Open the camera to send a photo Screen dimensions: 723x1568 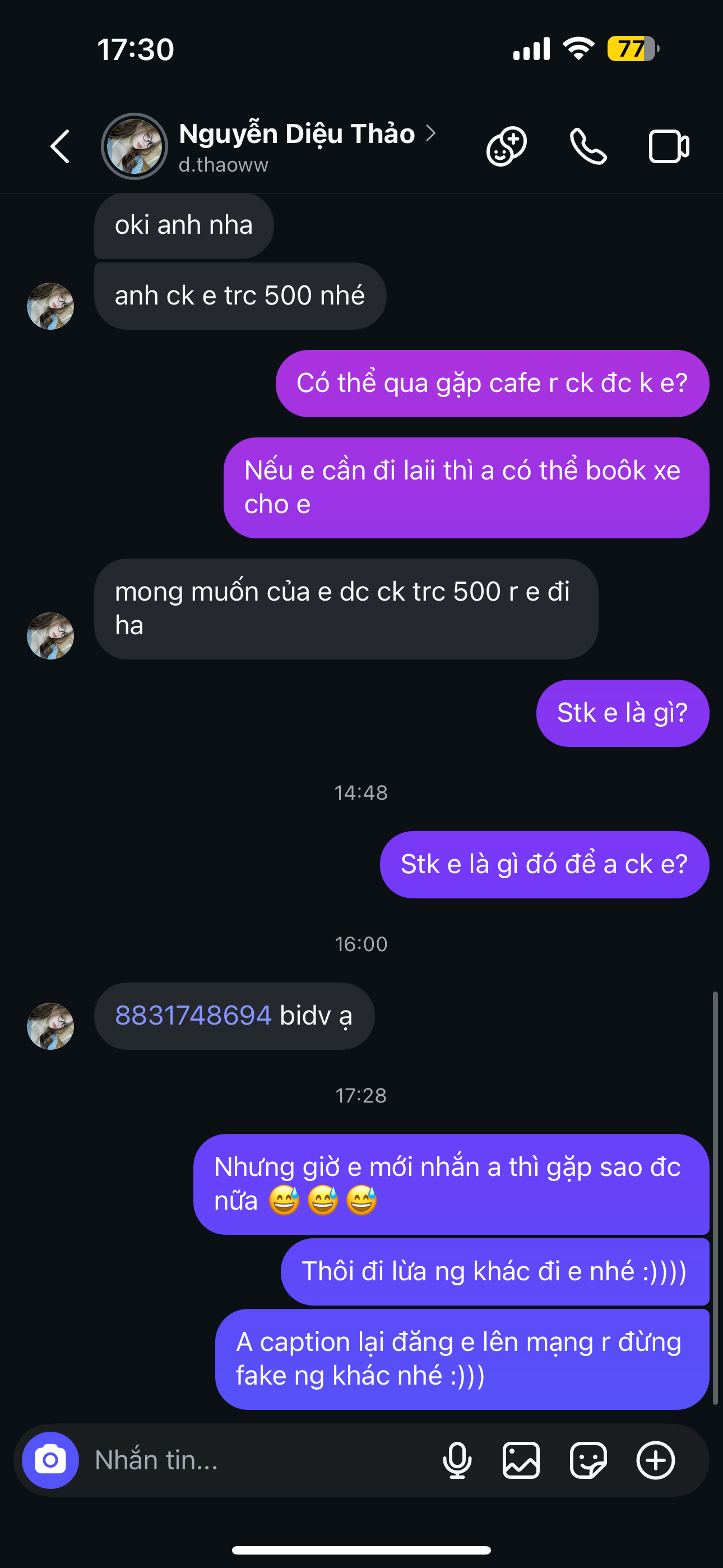click(x=50, y=1460)
